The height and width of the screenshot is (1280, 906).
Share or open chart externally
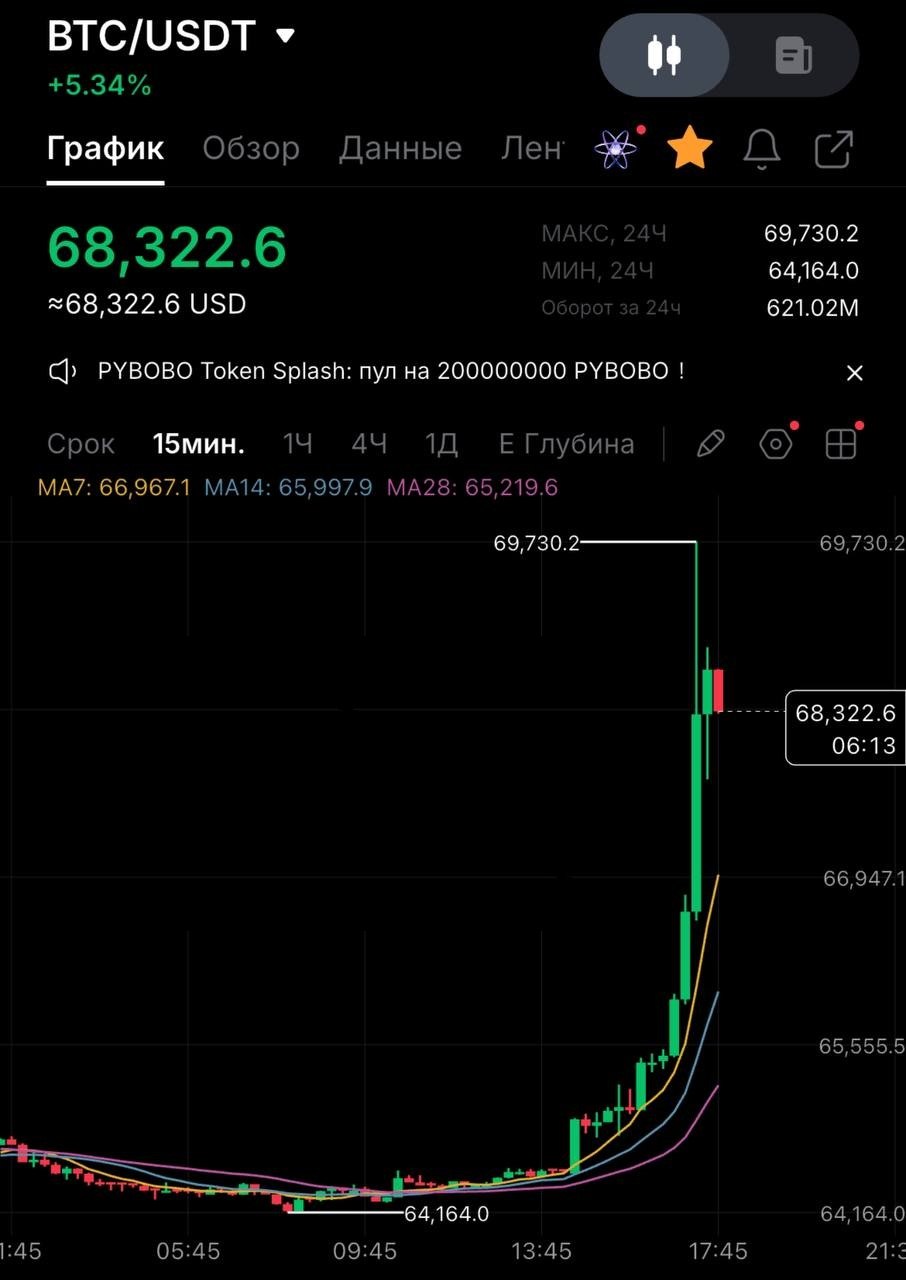(x=834, y=150)
